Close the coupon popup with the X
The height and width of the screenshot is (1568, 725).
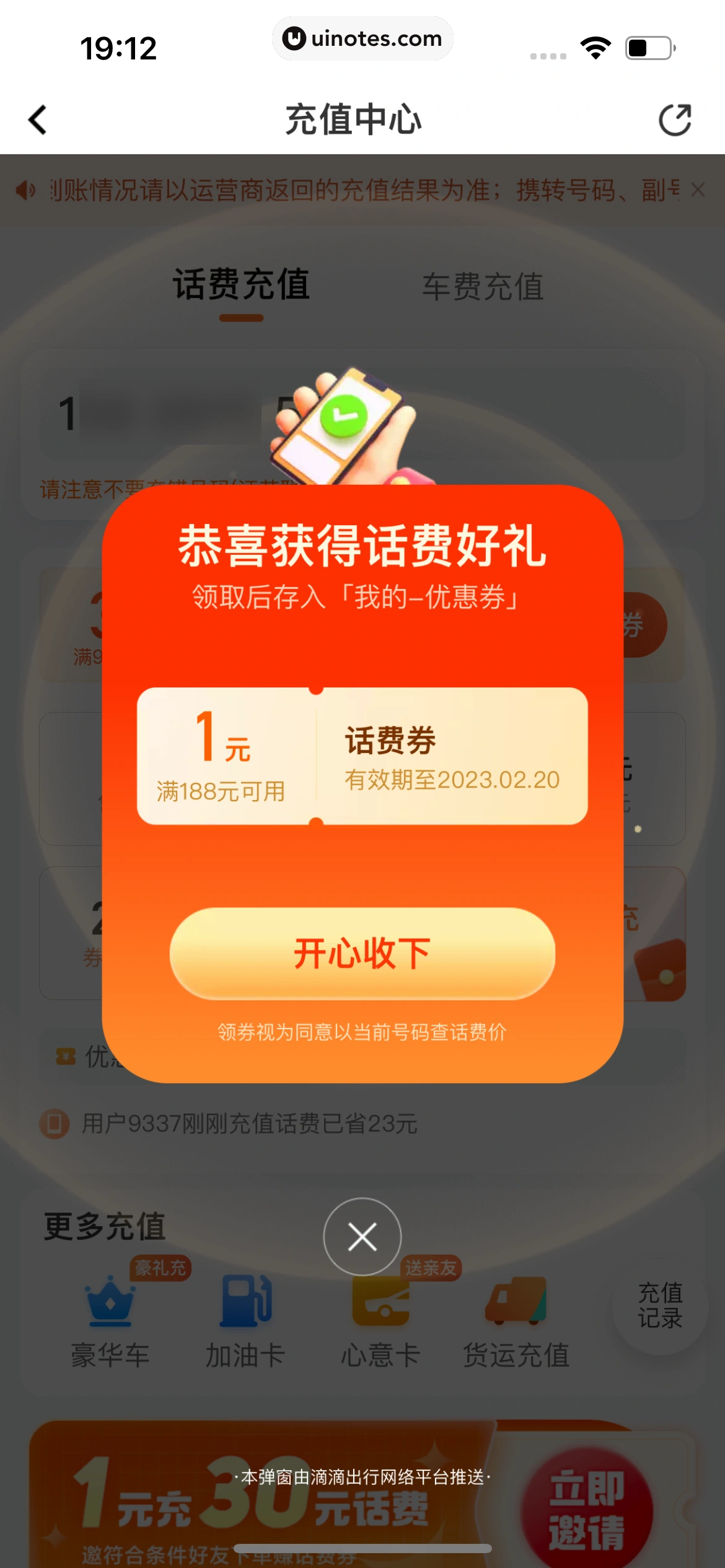coord(362,1237)
